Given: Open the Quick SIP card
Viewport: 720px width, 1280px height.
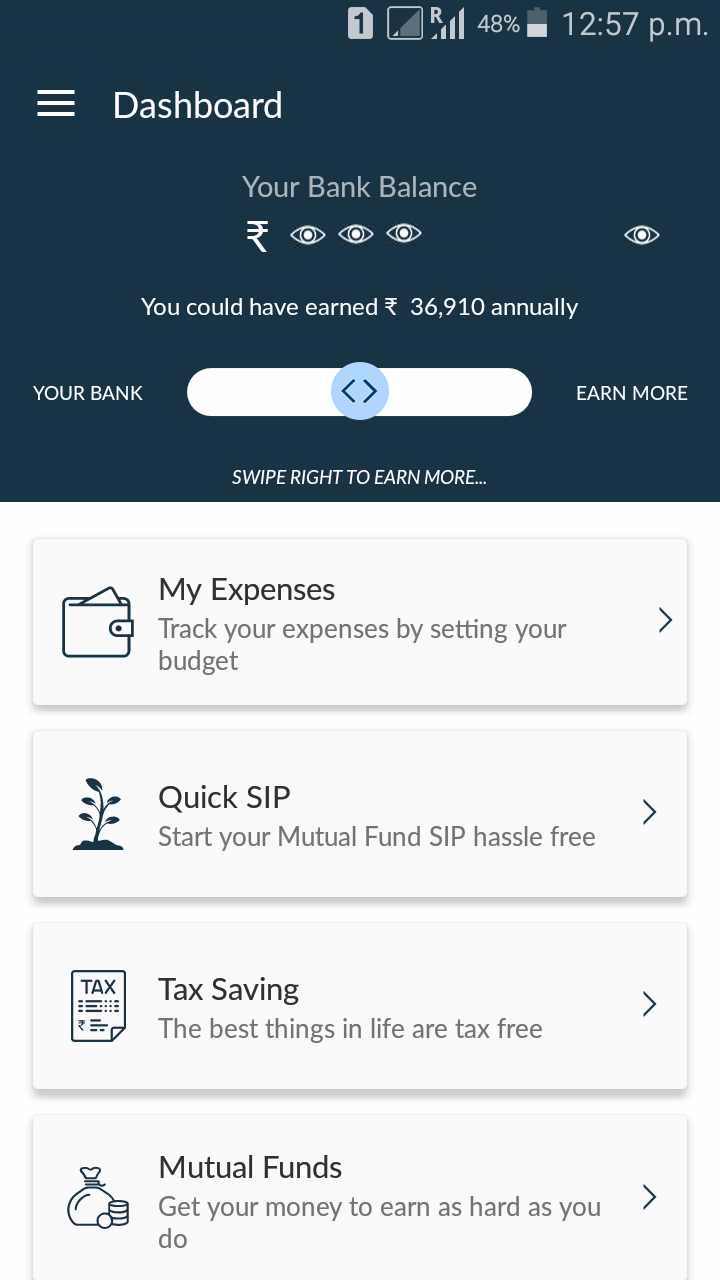Looking at the screenshot, I should (x=360, y=814).
